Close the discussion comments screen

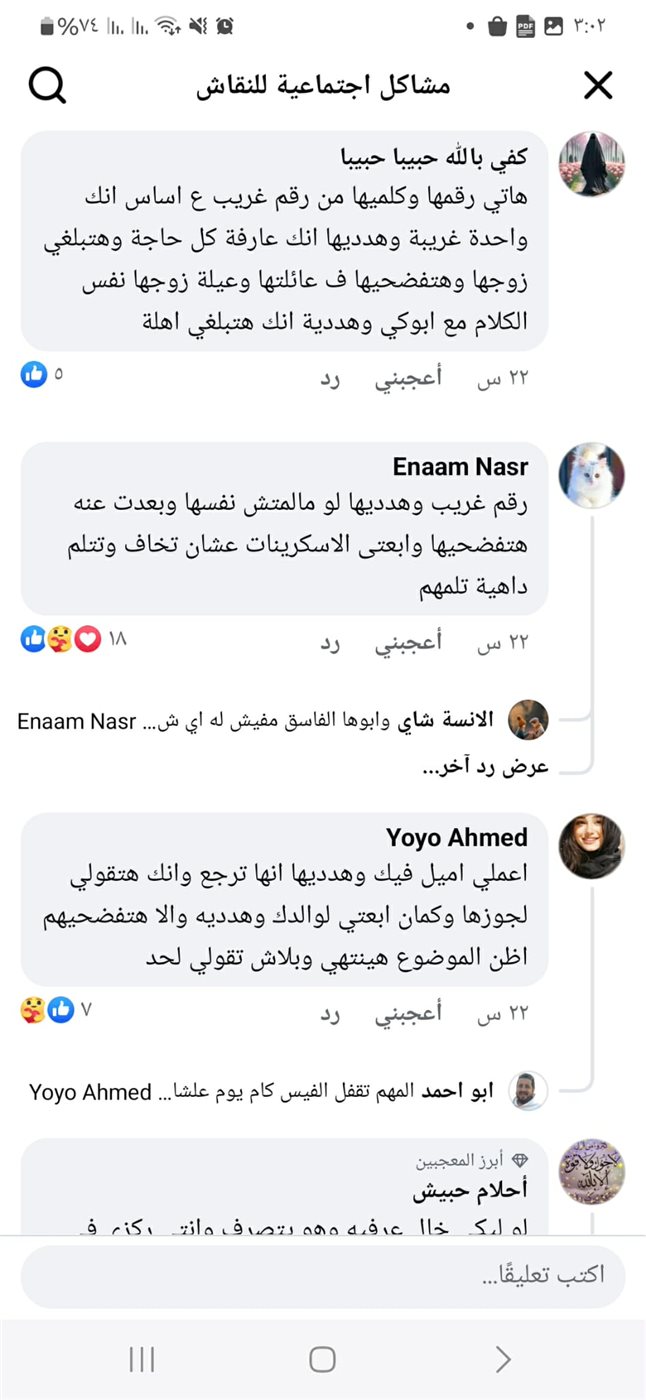tap(597, 86)
